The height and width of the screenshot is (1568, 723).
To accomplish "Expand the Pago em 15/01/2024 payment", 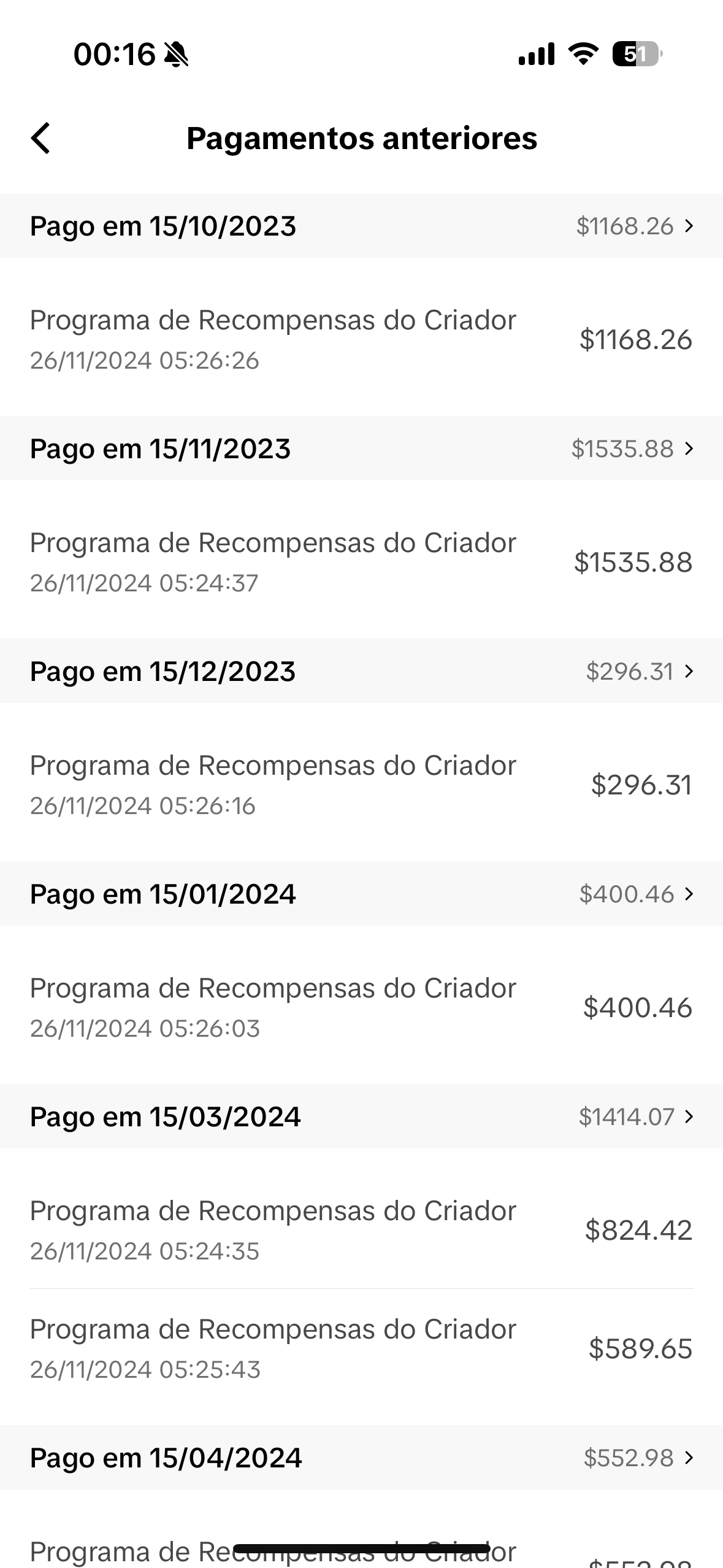I will (361, 894).
